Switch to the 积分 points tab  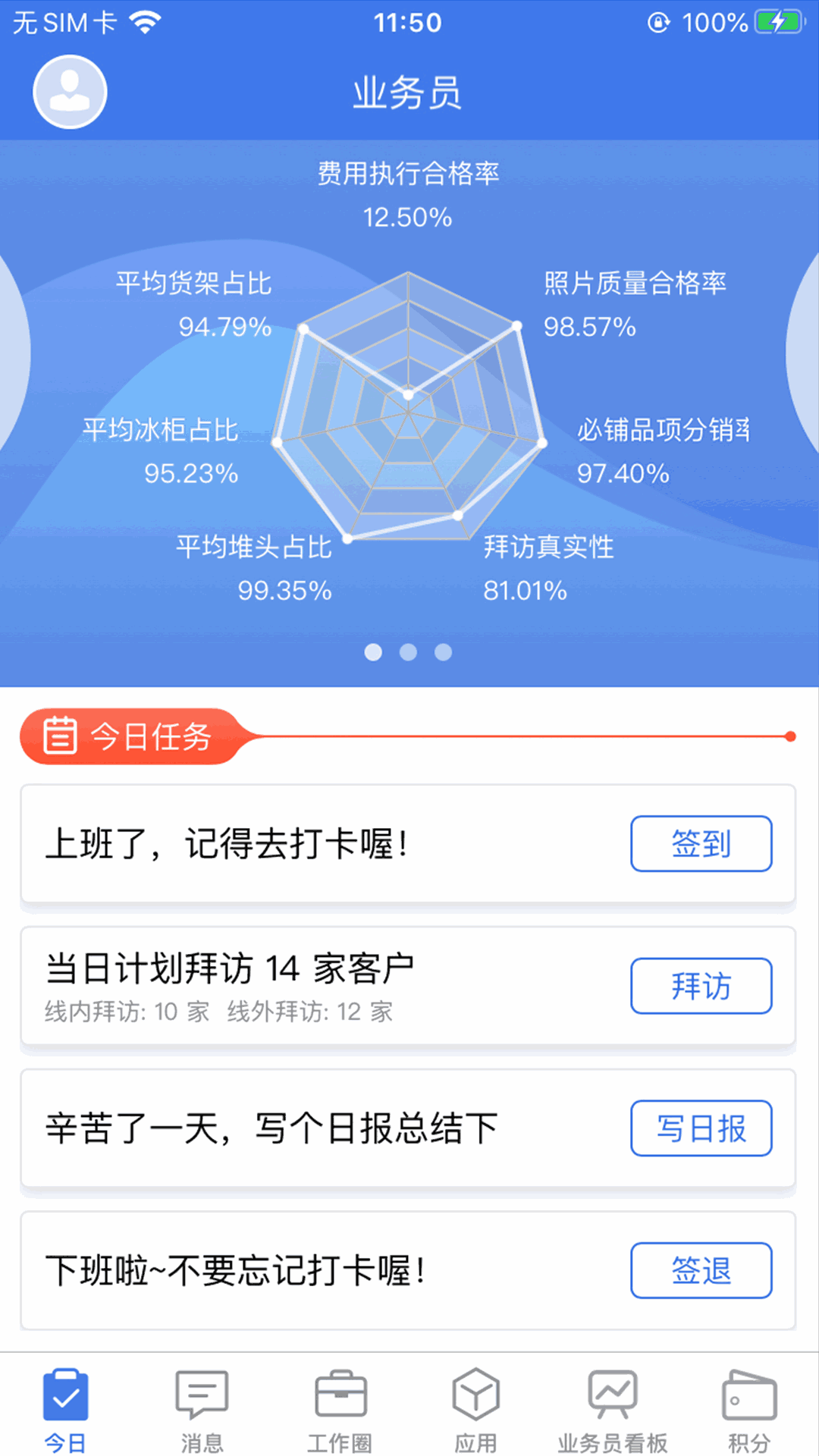coord(748,1409)
